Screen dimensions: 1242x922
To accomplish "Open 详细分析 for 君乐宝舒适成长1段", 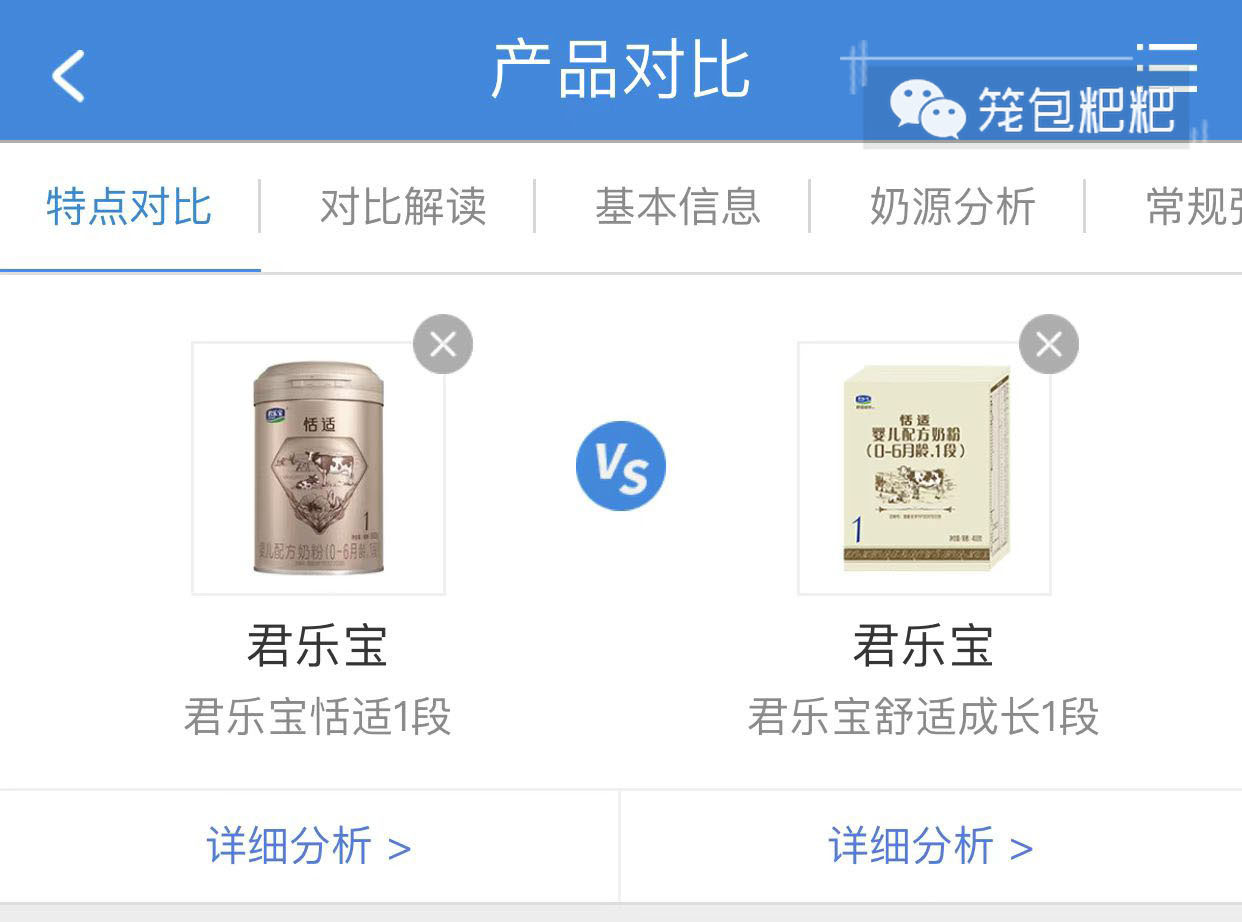I will pyautogui.click(x=930, y=847).
